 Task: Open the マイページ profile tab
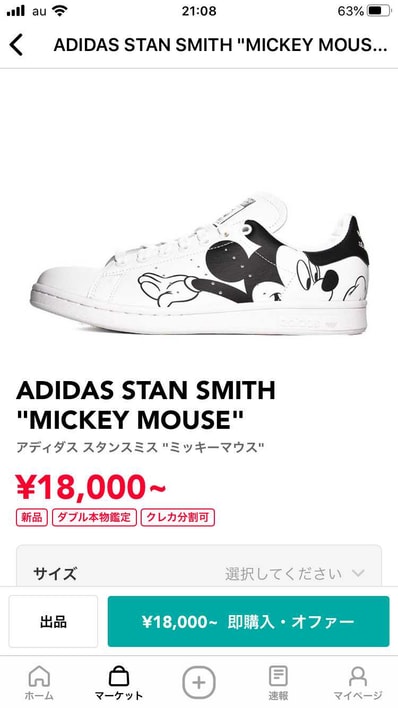point(358,682)
